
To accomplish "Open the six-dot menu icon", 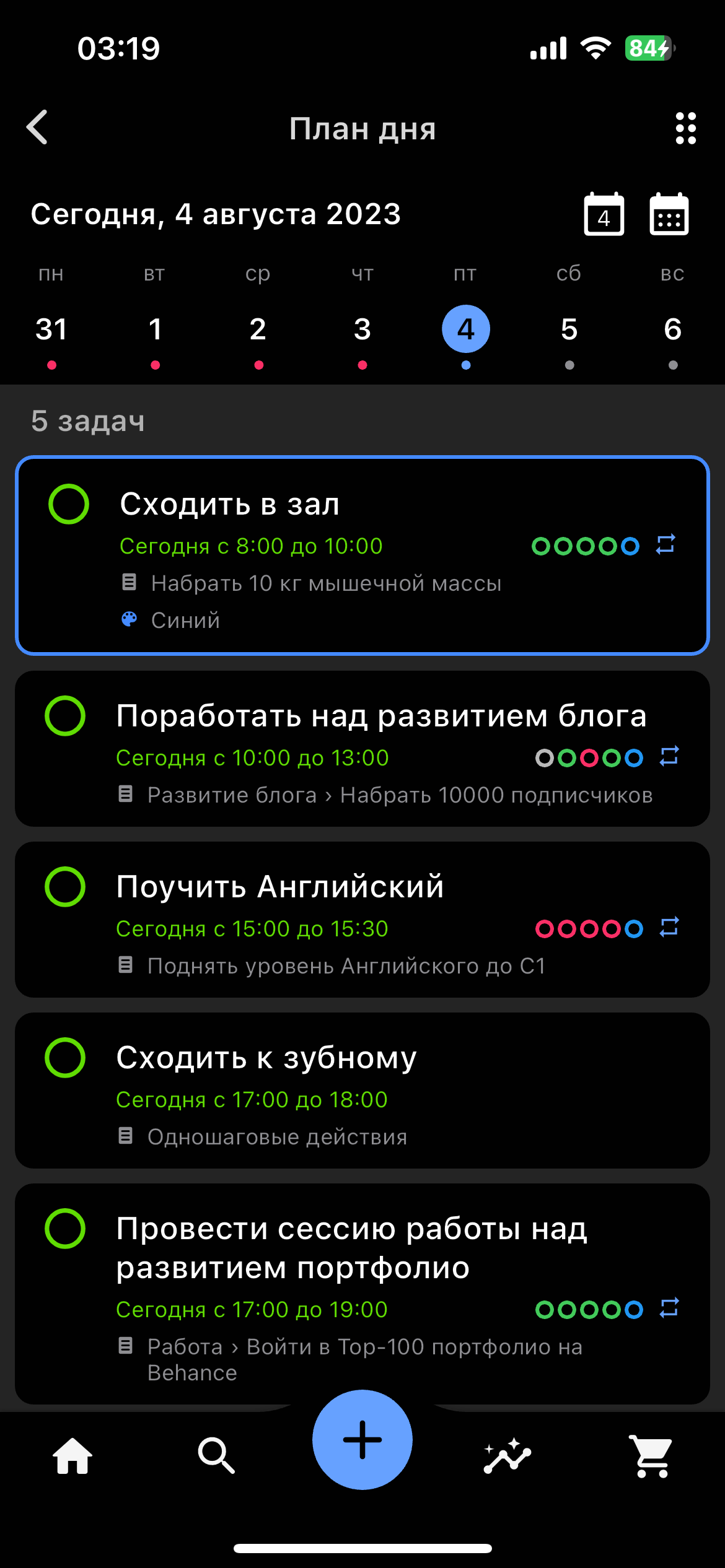I will (685, 128).
